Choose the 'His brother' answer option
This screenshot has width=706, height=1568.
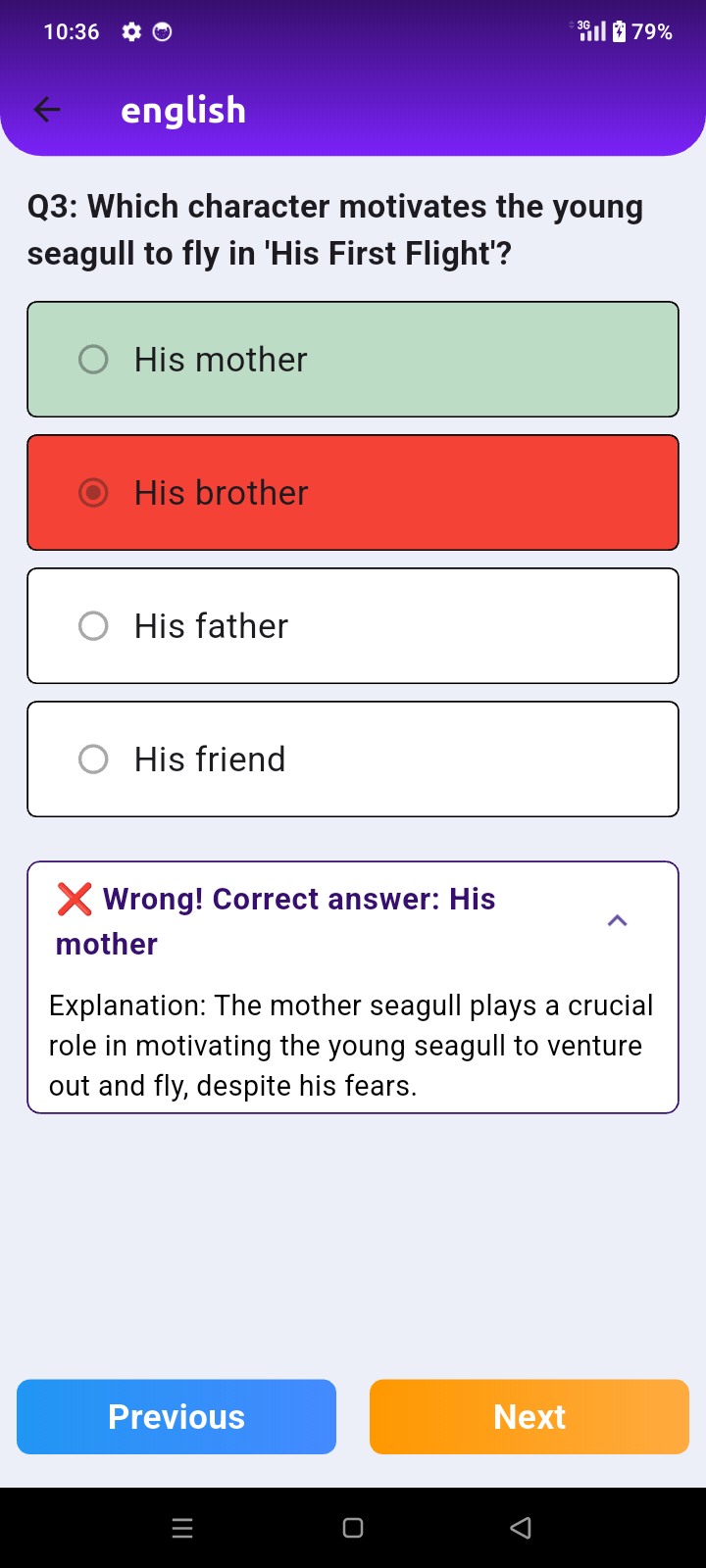click(353, 493)
